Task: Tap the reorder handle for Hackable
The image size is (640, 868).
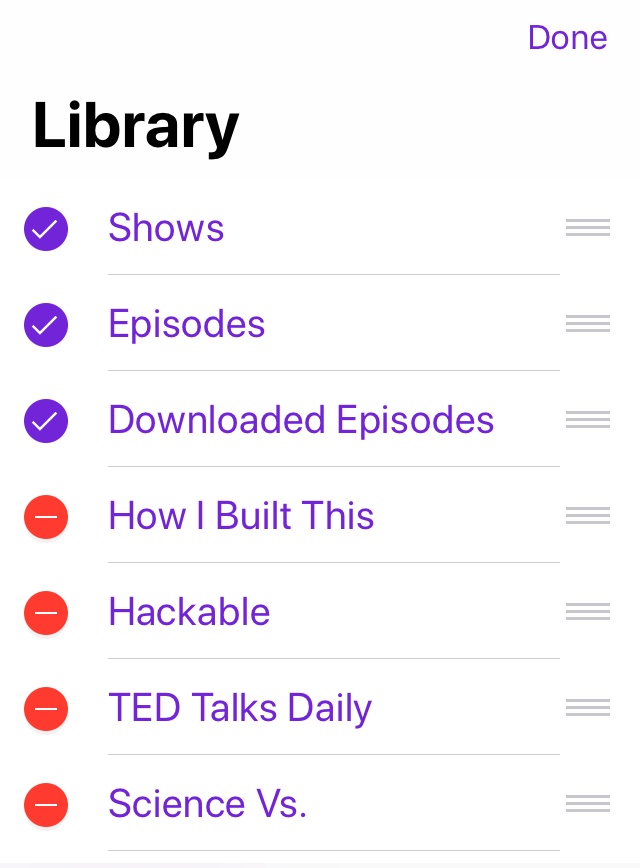Action: [587, 612]
